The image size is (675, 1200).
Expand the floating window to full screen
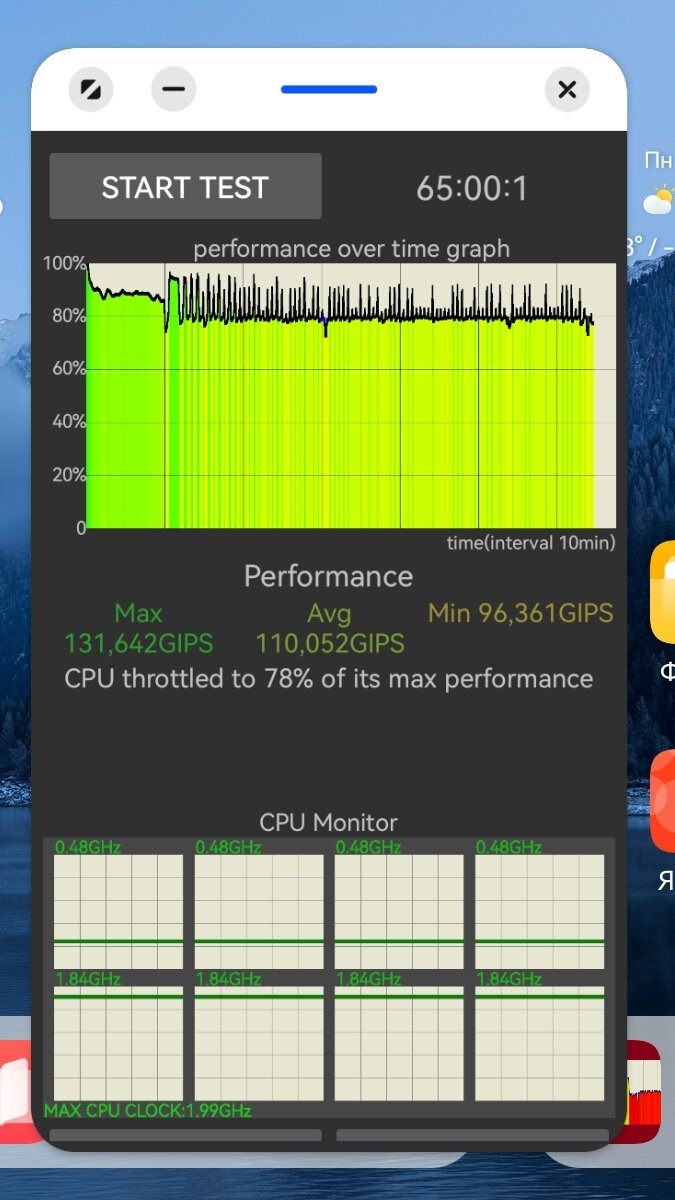tap(91, 89)
